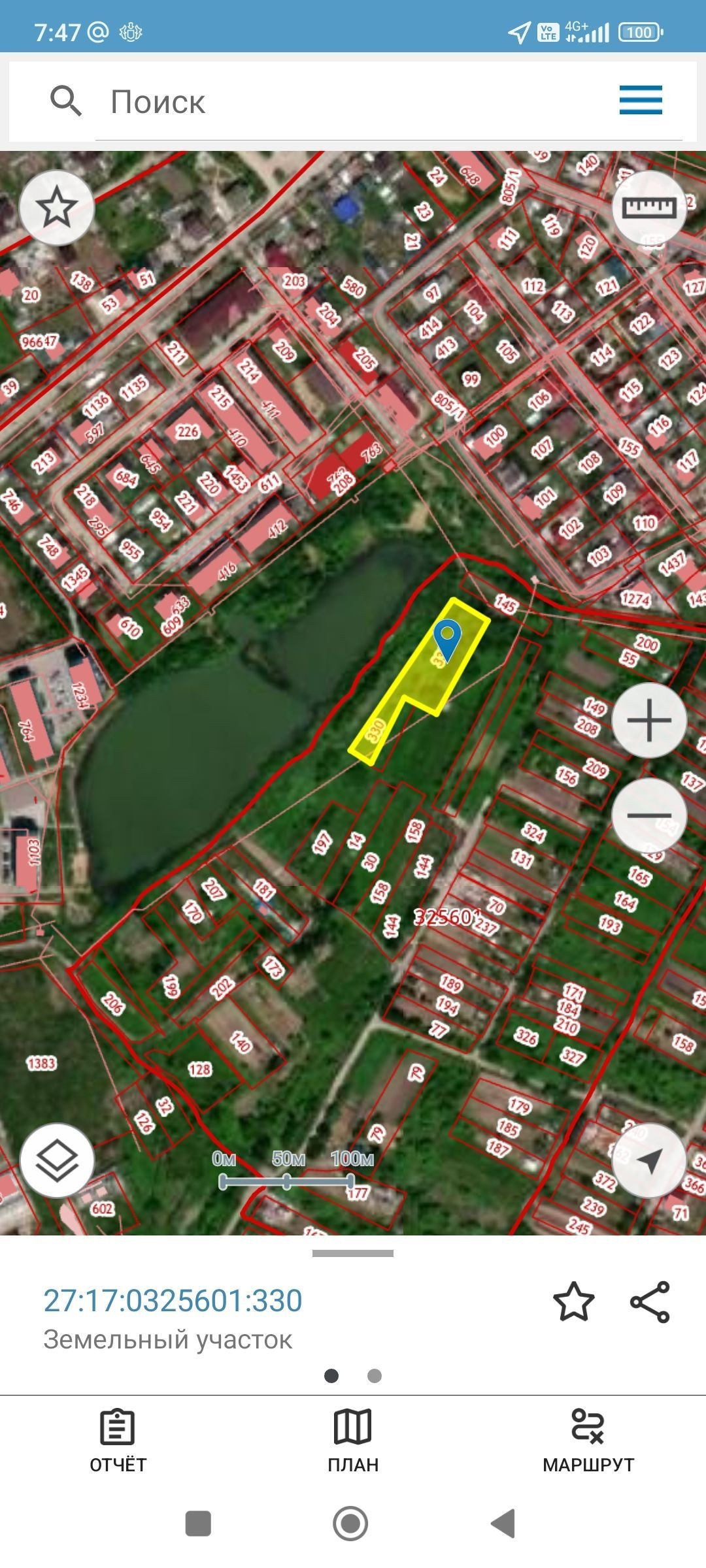Share the selected land parcel
The width and height of the screenshot is (706, 1568).
pos(650,1301)
